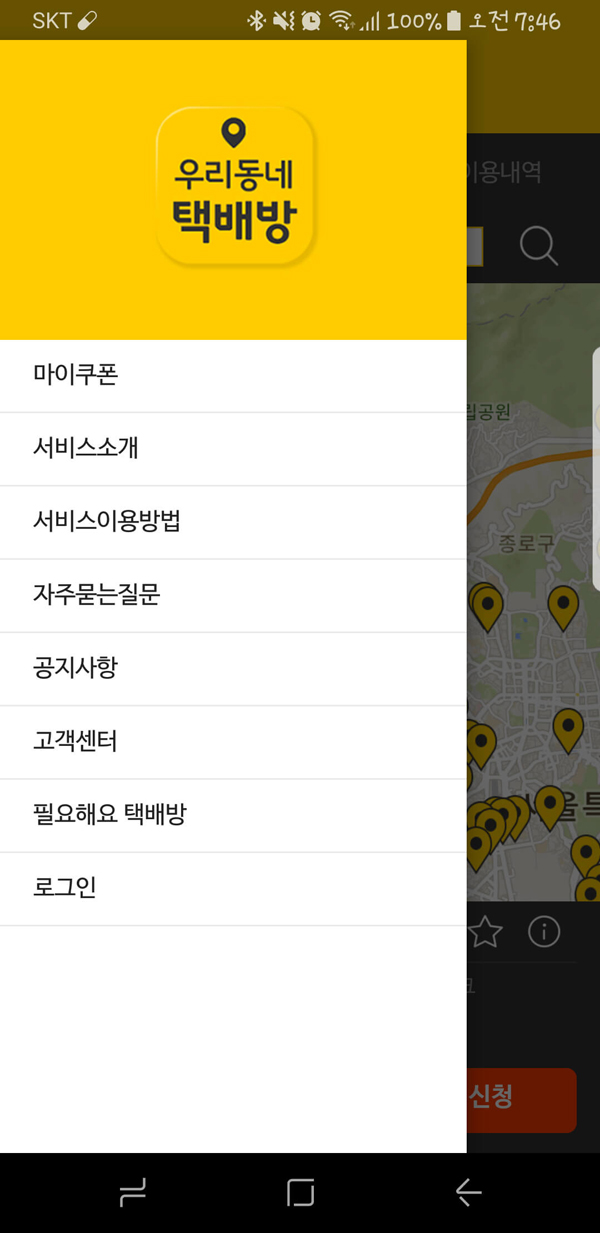Tap 로그인 to log in
600x1233 pixels.
tap(233, 889)
